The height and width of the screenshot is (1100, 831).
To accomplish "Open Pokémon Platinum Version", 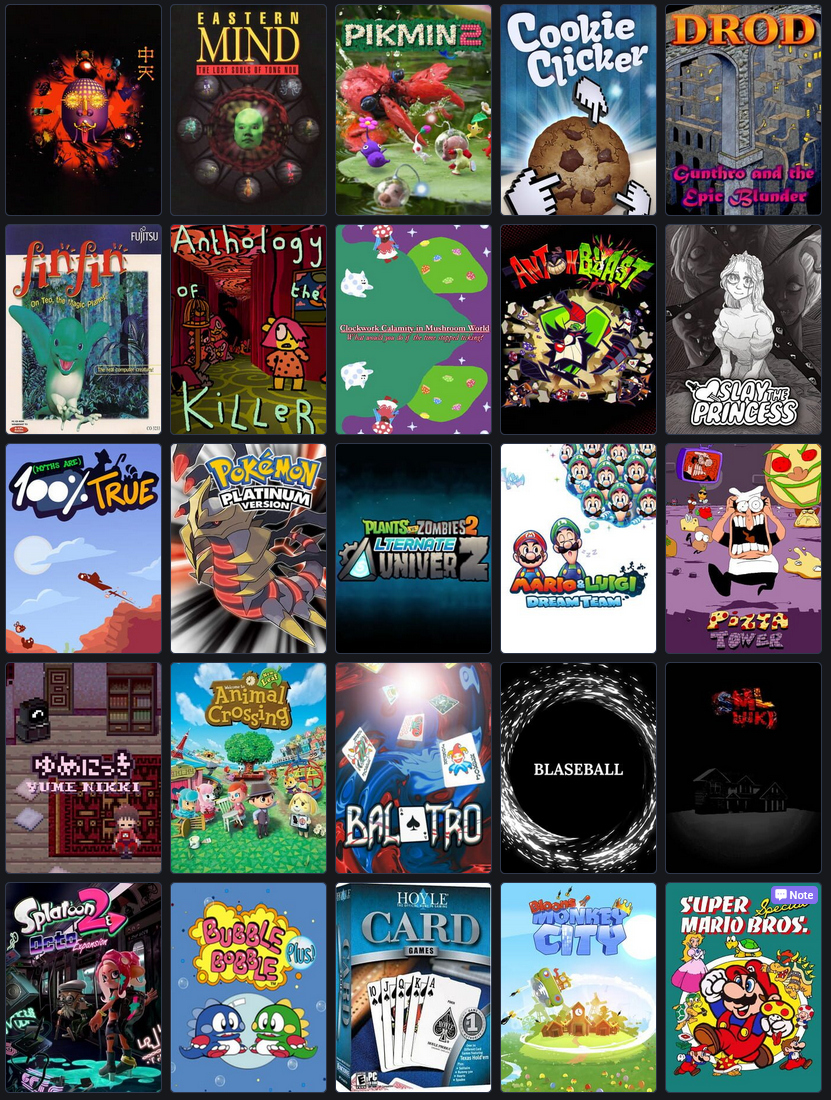I will (248, 549).
